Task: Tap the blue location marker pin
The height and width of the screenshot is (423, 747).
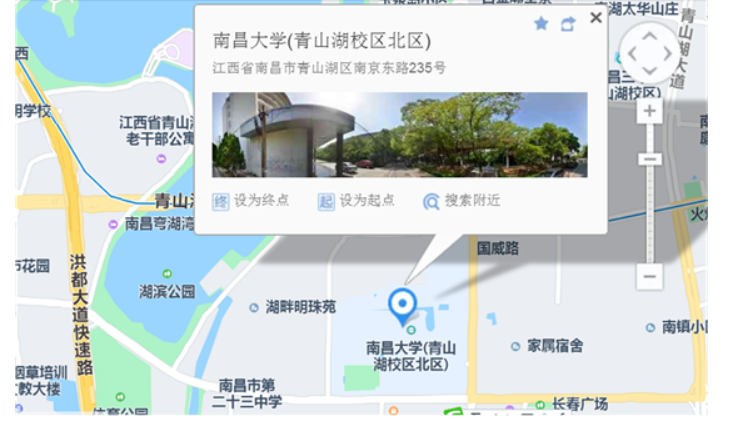Action: point(402,305)
